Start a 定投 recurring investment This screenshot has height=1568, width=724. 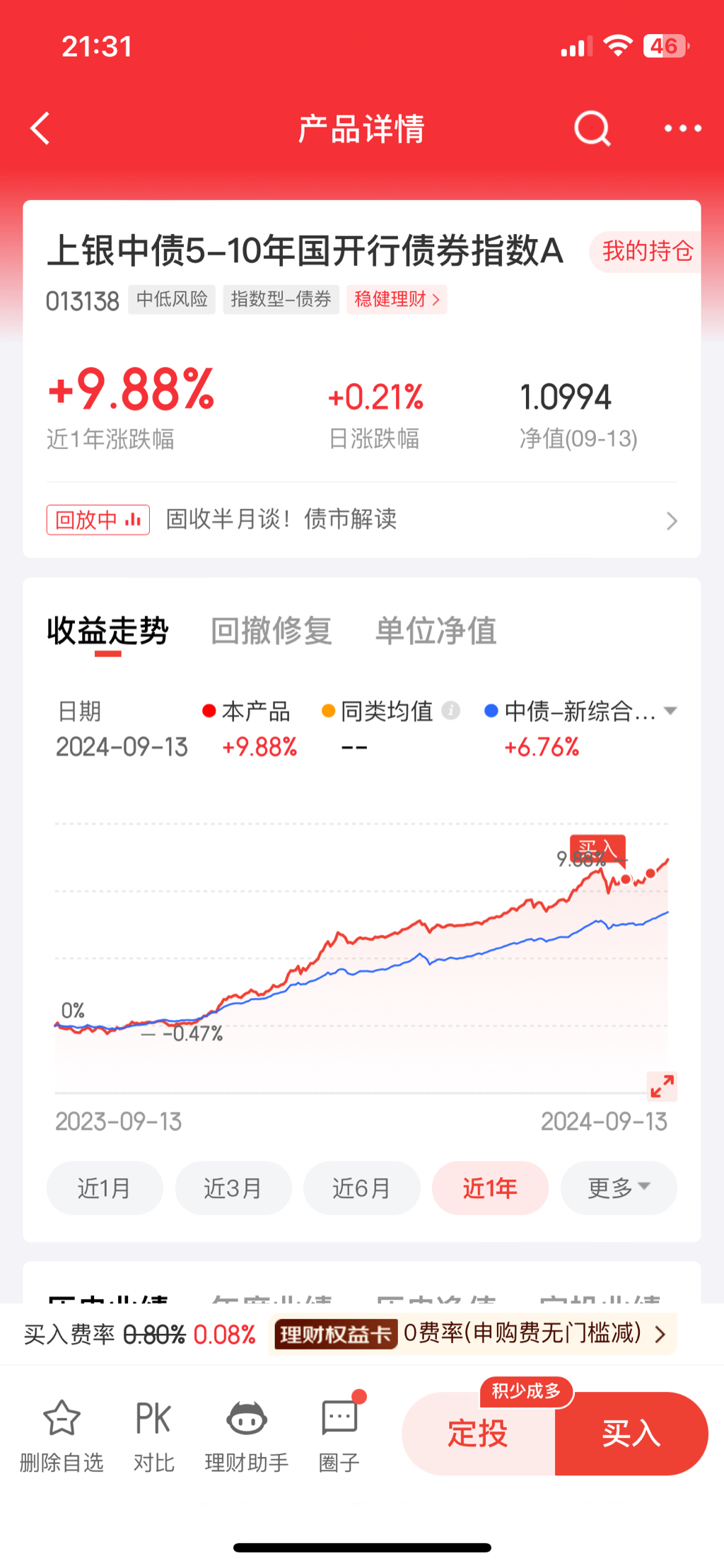point(479,1434)
